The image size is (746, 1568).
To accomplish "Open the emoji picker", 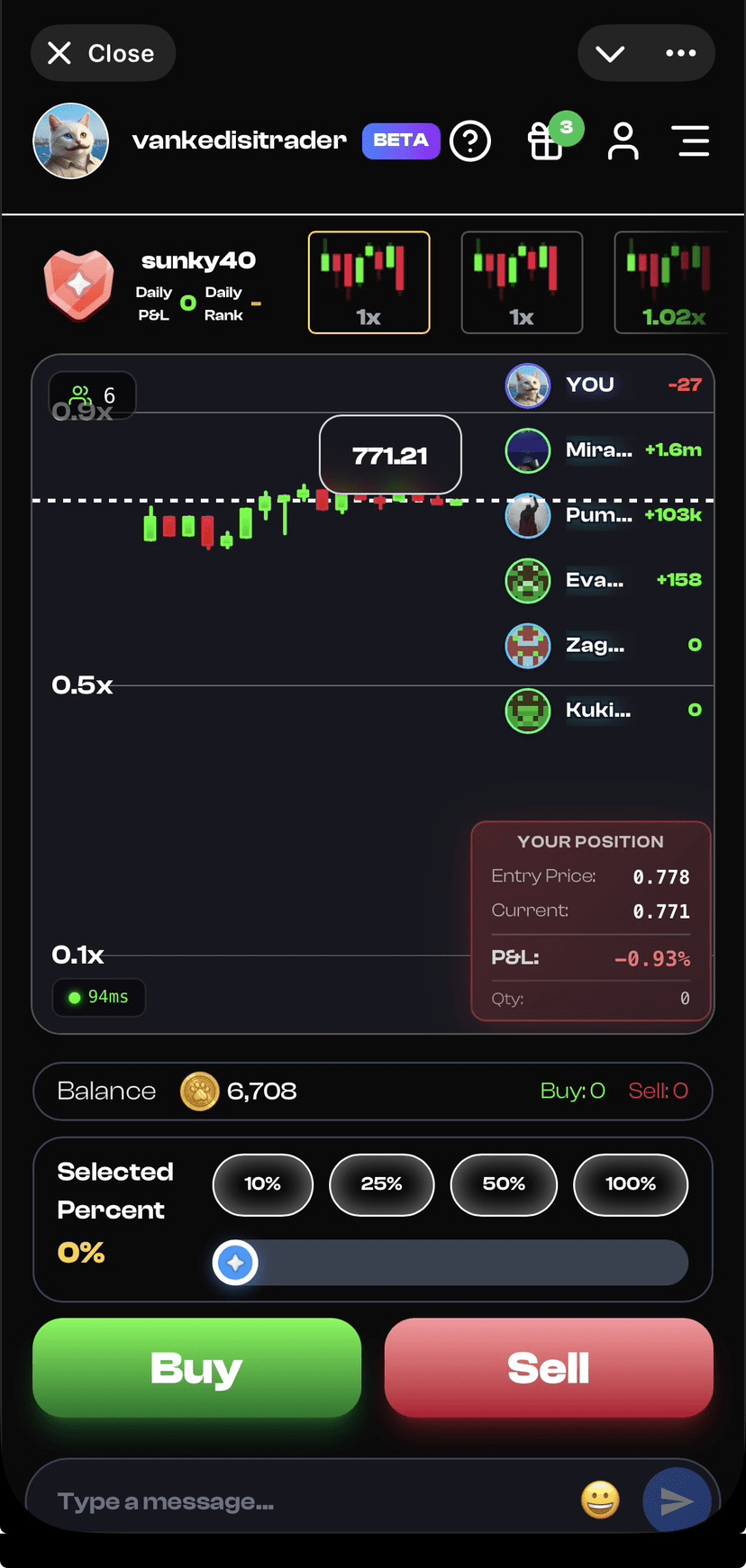I will 600,1500.
